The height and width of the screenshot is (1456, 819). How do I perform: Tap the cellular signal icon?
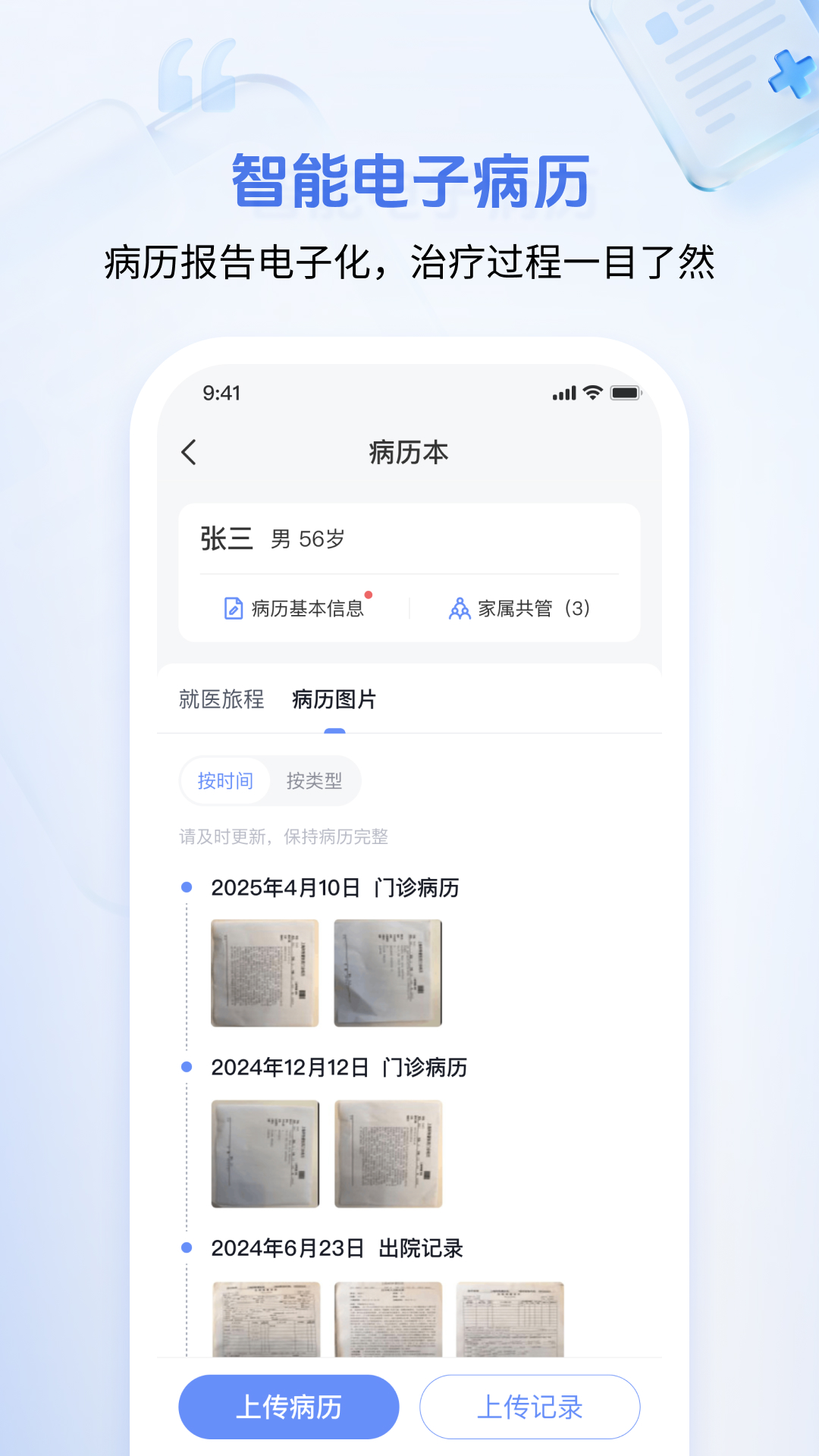[x=564, y=393]
